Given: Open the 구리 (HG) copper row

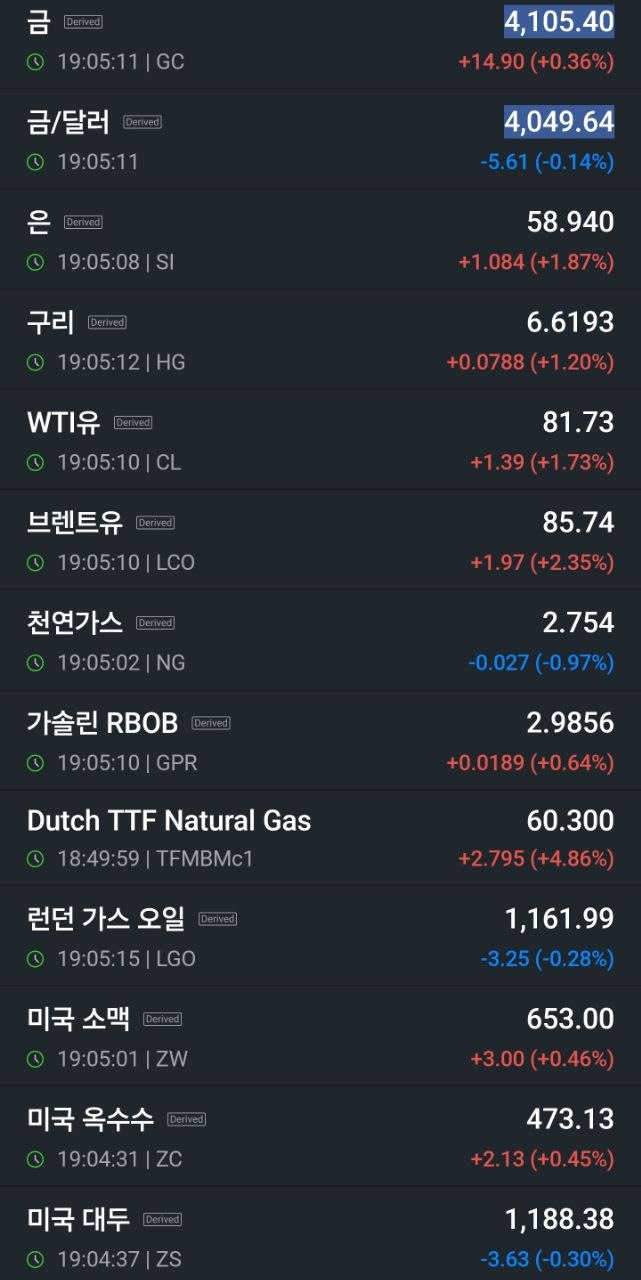Looking at the screenshot, I should click(320, 339).
